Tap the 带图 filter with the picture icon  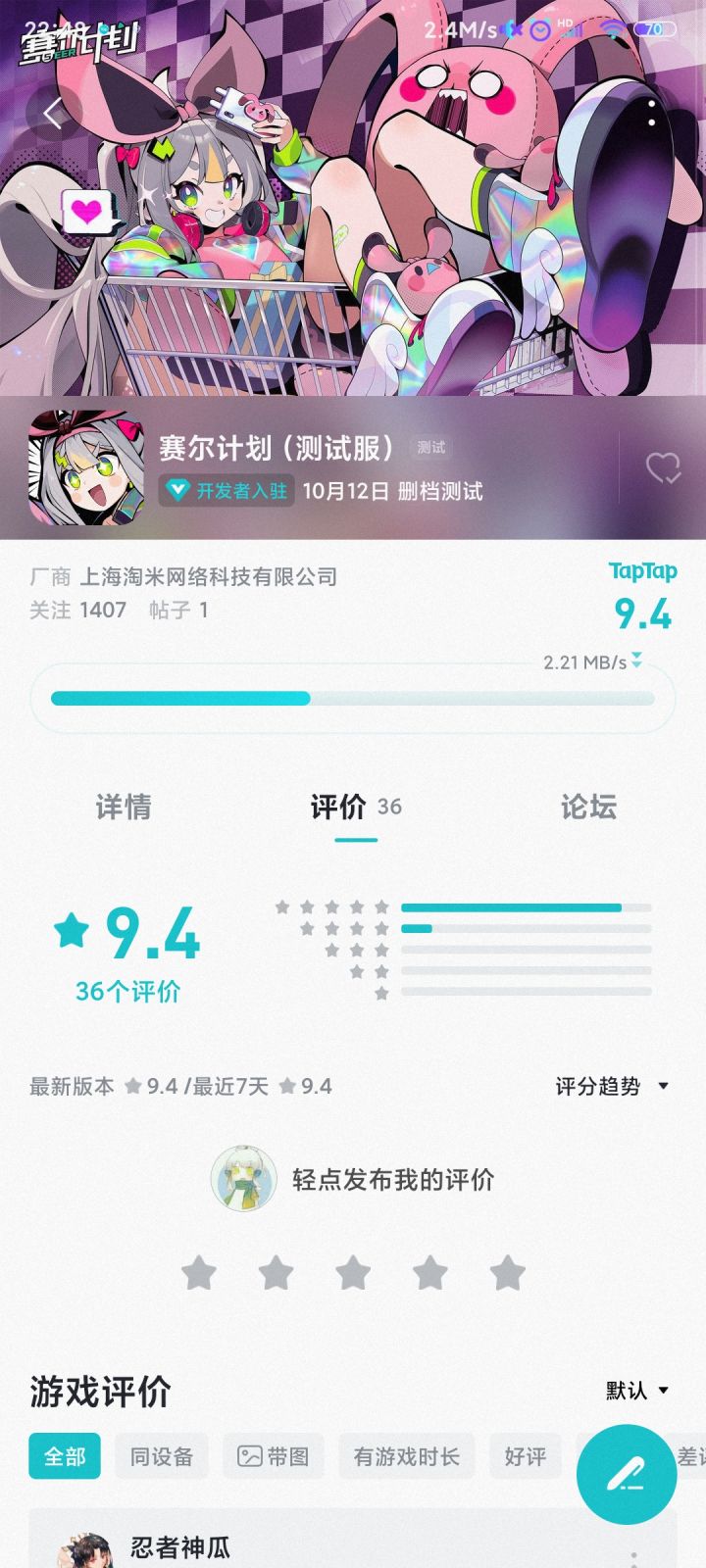coord(273,1456)
